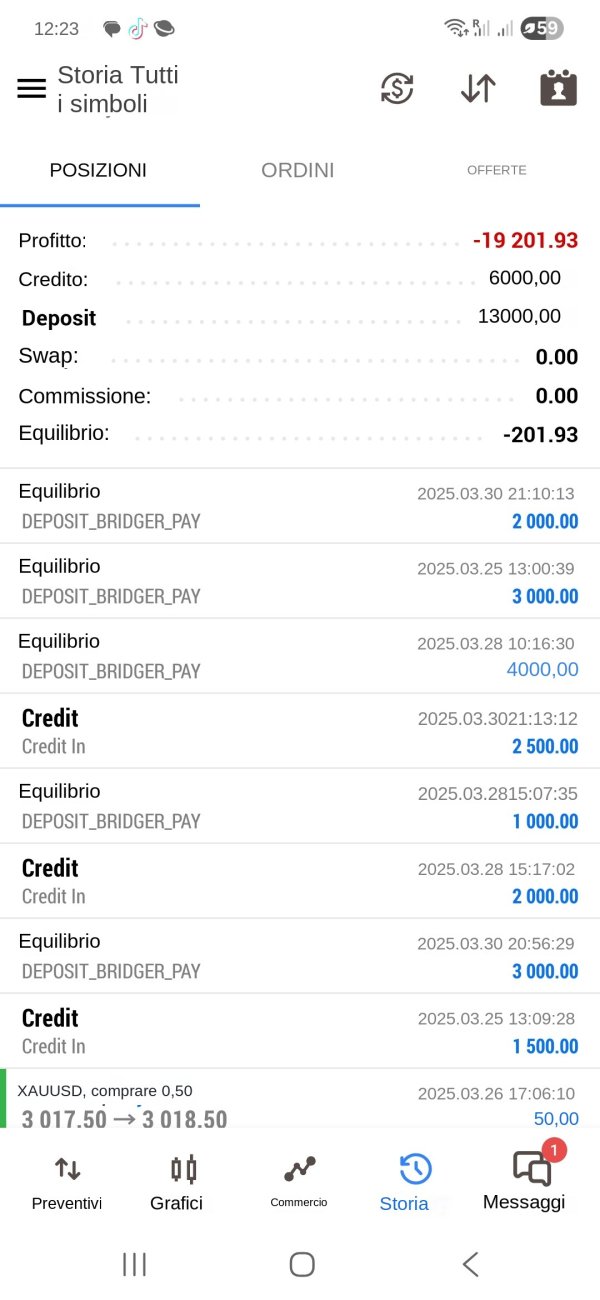Open the XAUUSD comprare 0,50 trade

tap(300, 1099)
